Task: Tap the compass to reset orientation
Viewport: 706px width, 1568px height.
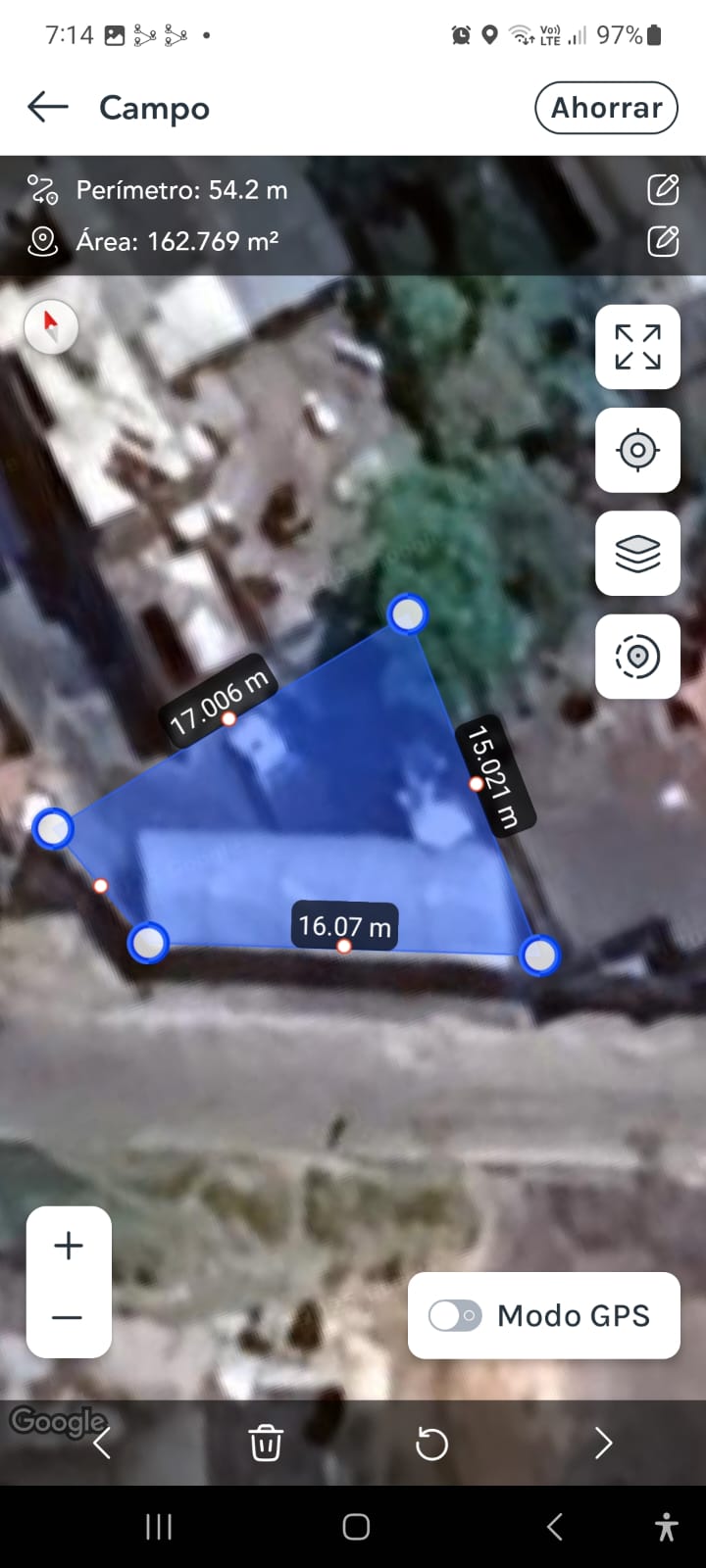Action: coord(51,326)
